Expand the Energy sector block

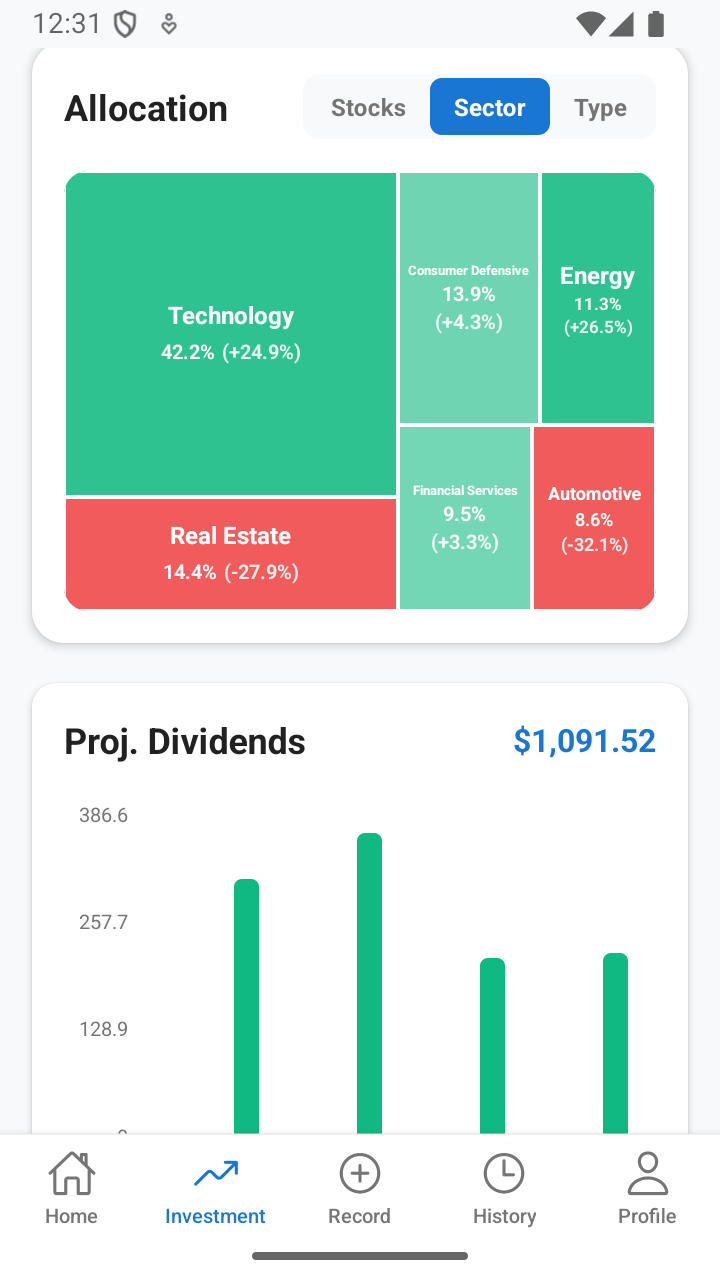coord(597,297)
